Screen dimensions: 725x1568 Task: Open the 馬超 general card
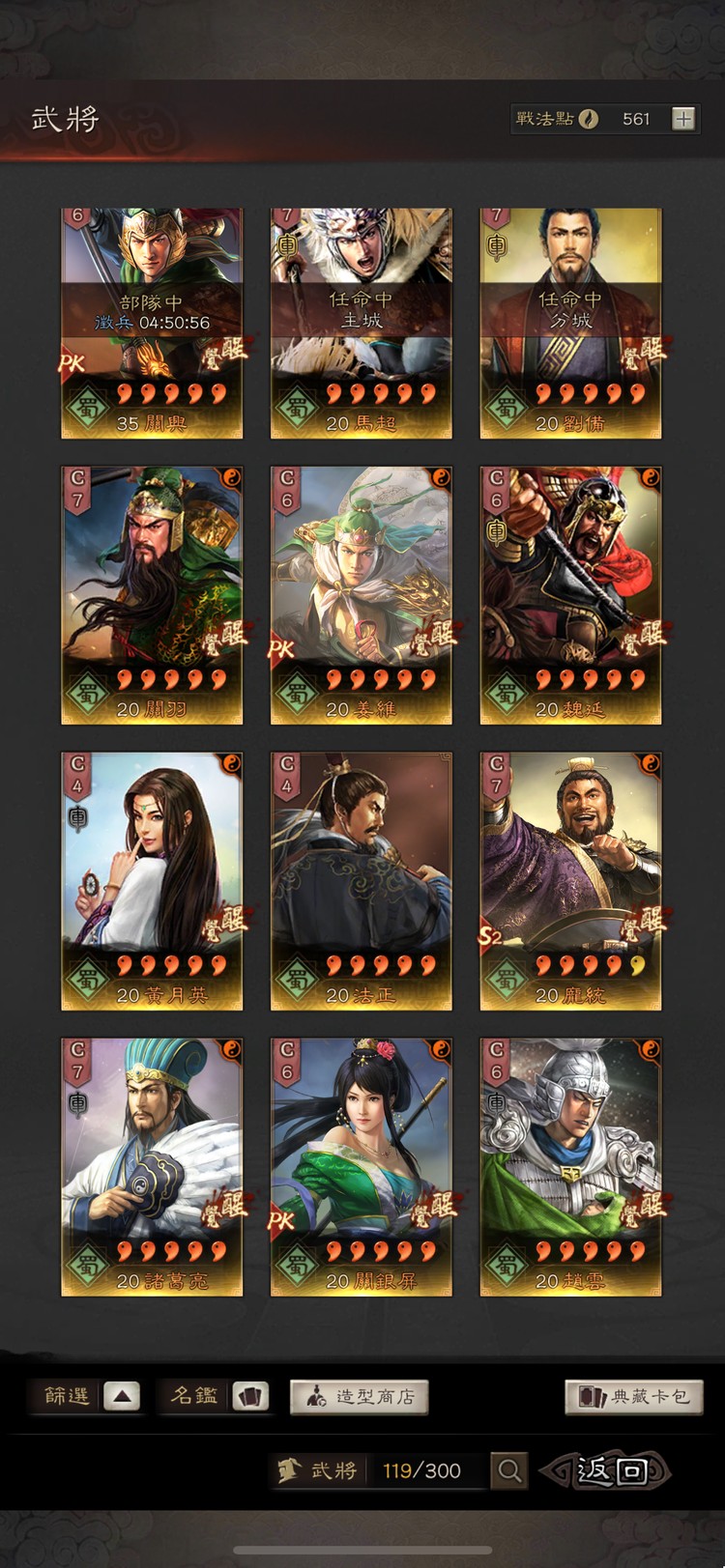(x=361, y=323)
